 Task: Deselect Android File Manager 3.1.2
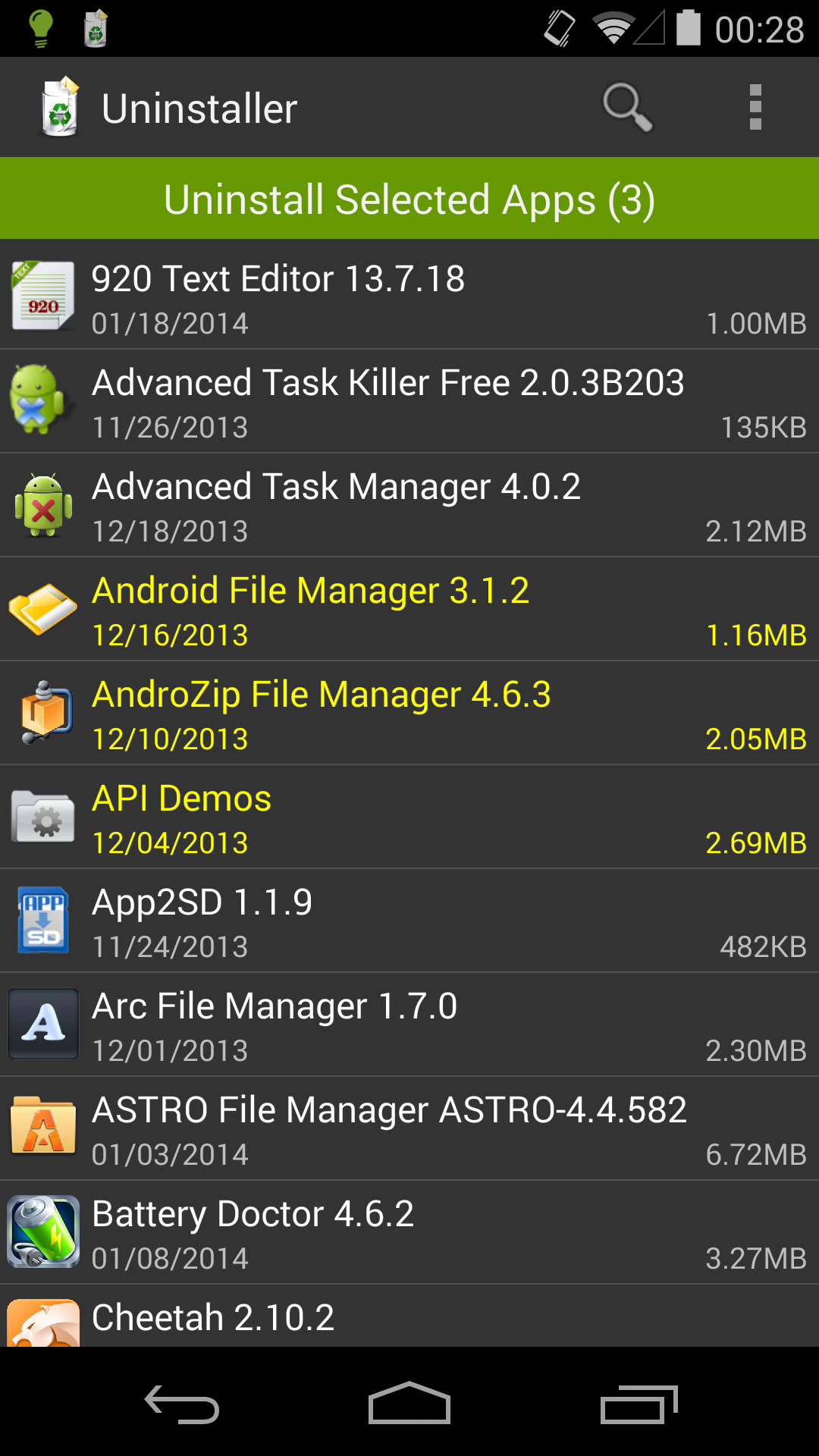pos(409,609)
